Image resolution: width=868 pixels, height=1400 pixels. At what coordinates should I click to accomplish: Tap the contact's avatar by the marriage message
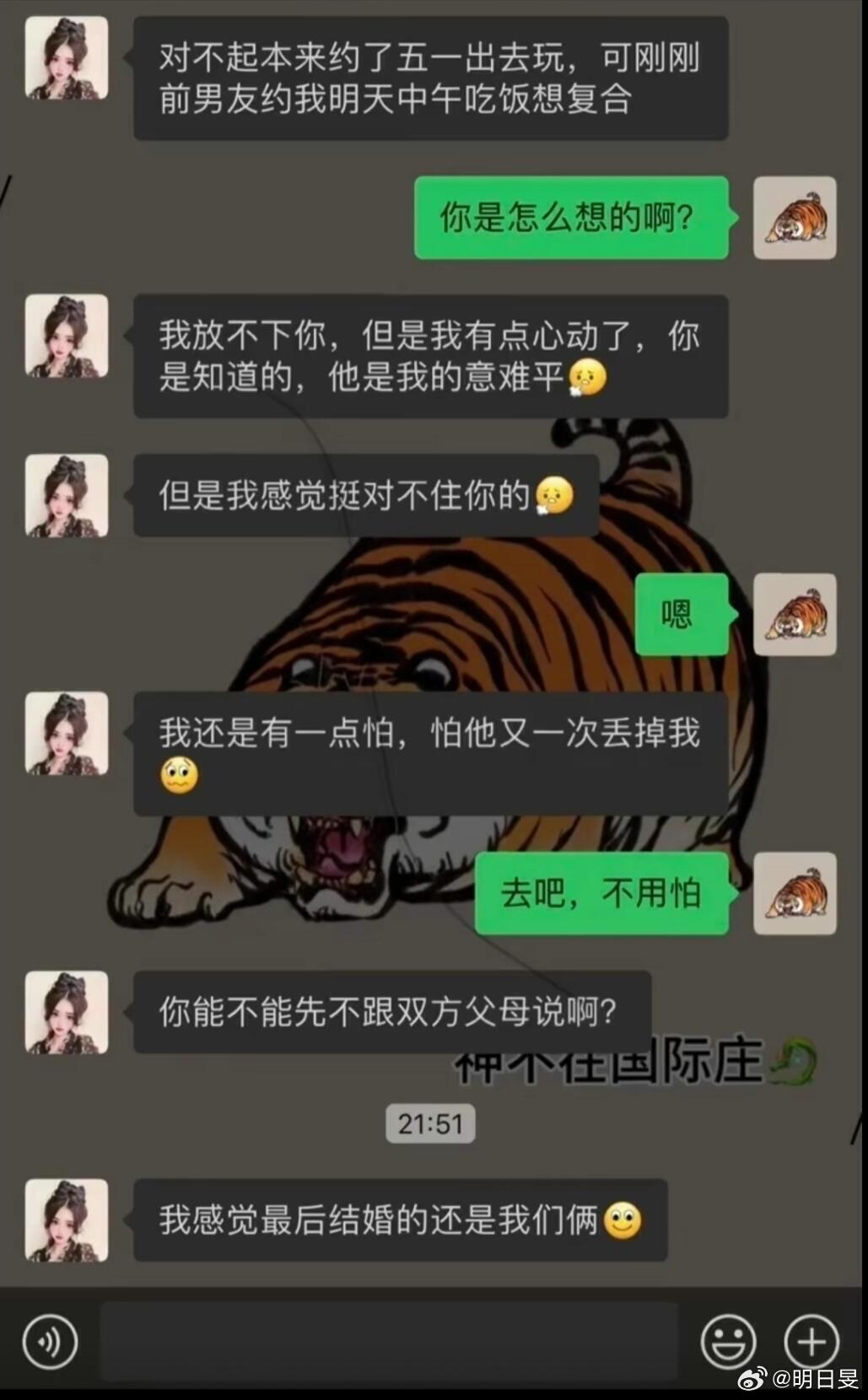(x=66, y=1221)
